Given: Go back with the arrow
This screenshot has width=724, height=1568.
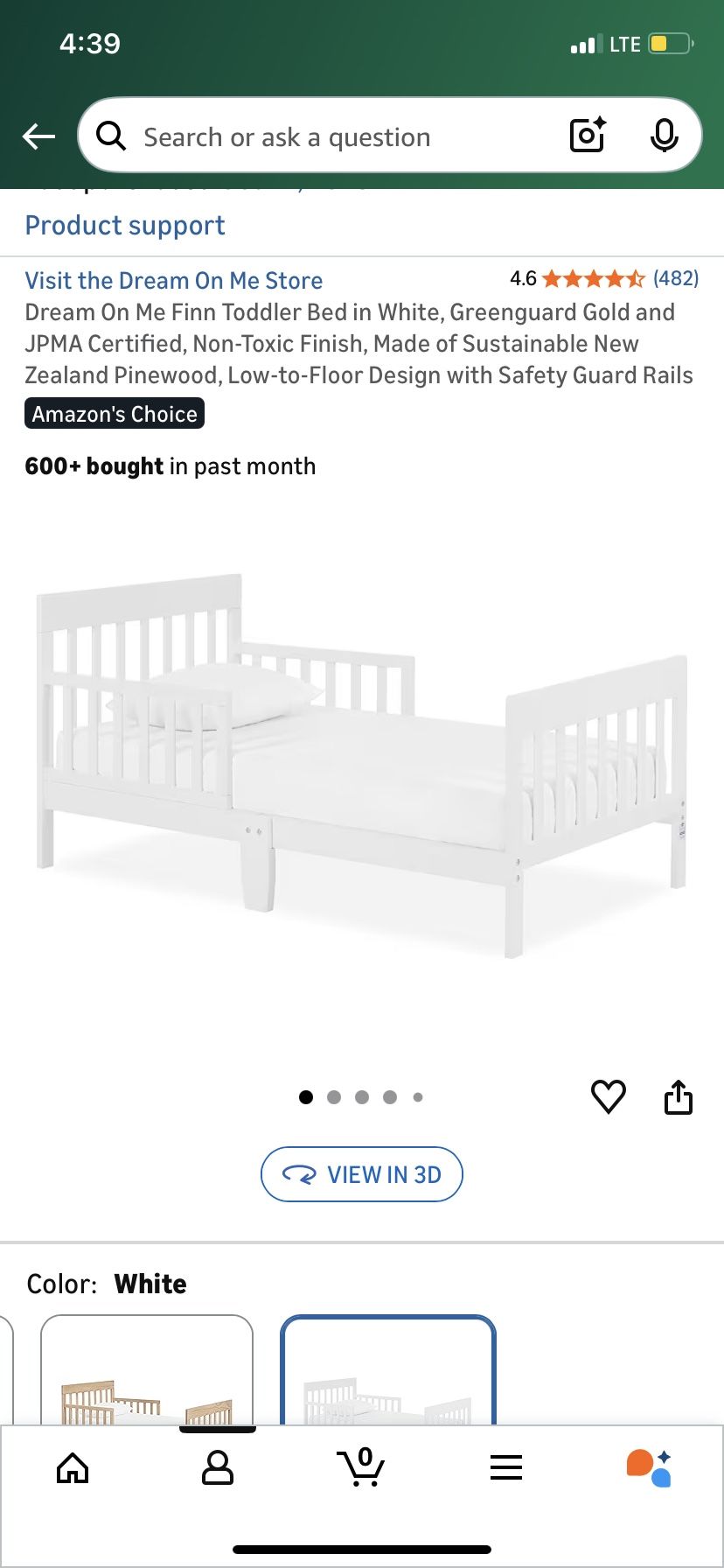Looking at the screenshot, I should point(38,136).
